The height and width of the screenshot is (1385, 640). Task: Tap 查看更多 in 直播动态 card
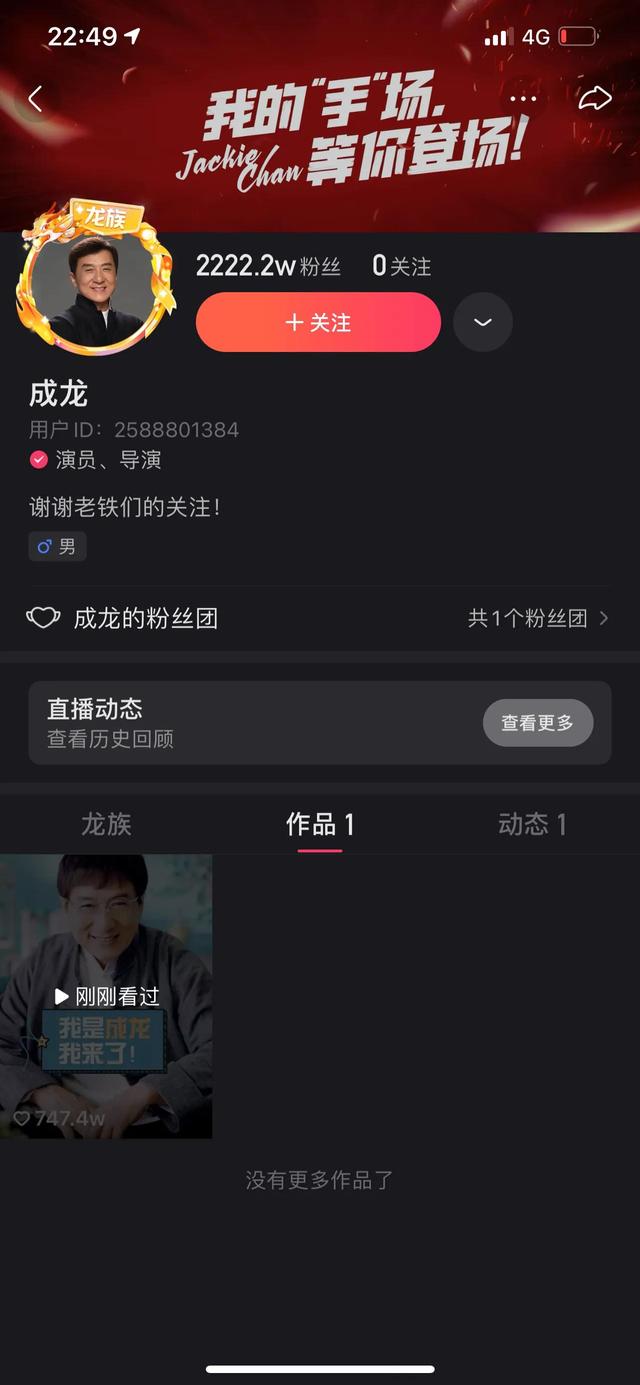pyautogui.click(x=537, y=723)
